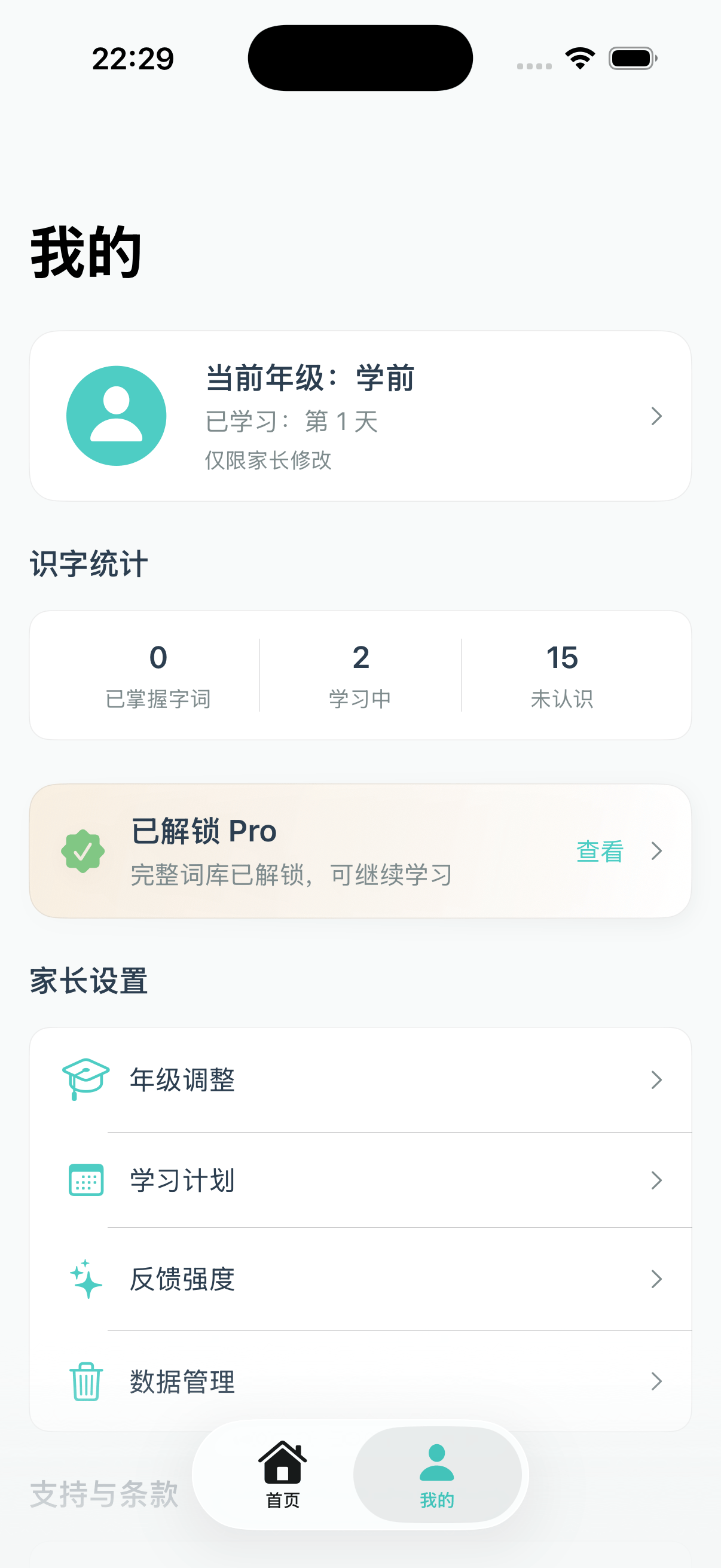Tap the green checkmark badge in Pro banner

pyautogui.click(x=84, y=850)
